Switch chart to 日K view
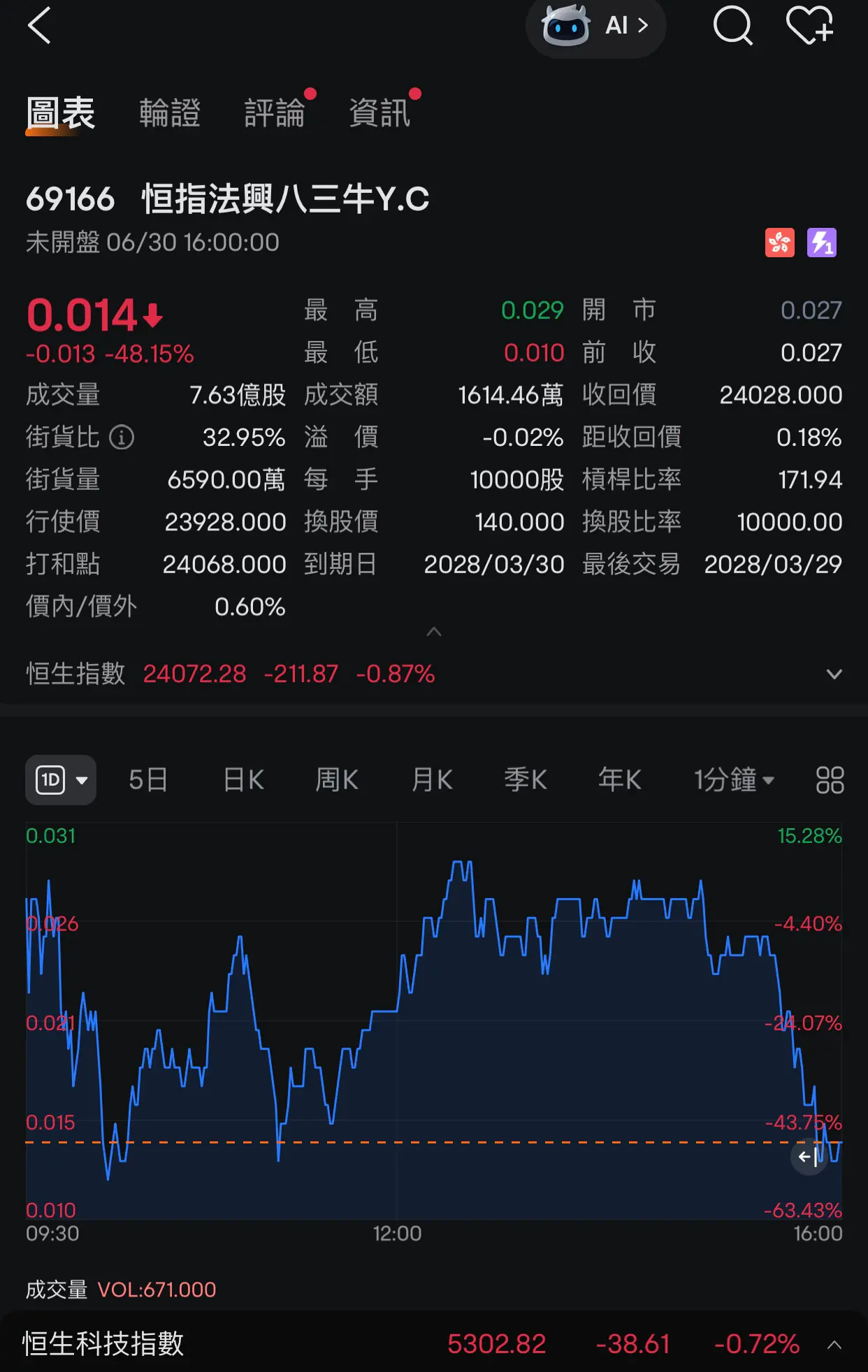This screenshot has height=1372, width=868. click(x=243, y=780)
